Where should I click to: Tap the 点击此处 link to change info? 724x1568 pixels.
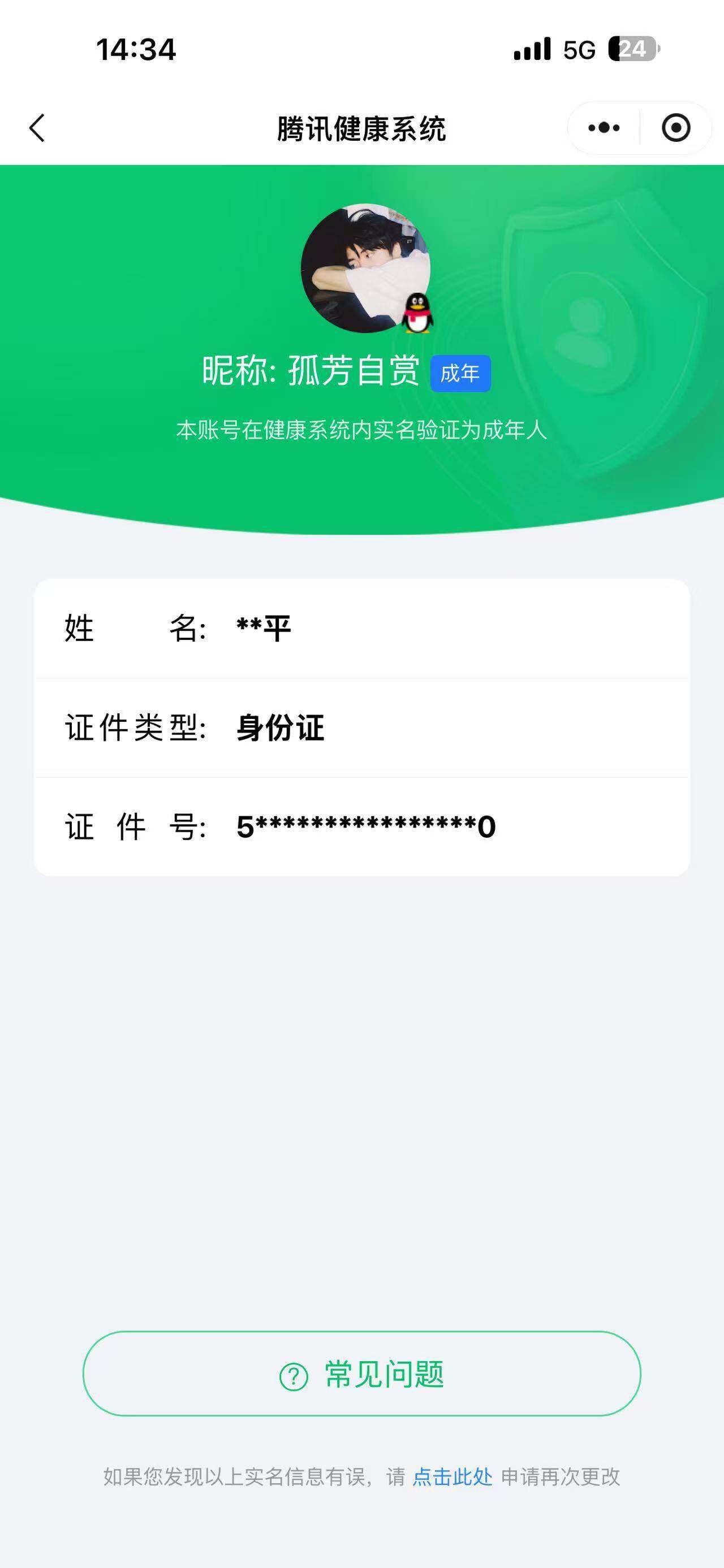click(x=452, y=1476)
